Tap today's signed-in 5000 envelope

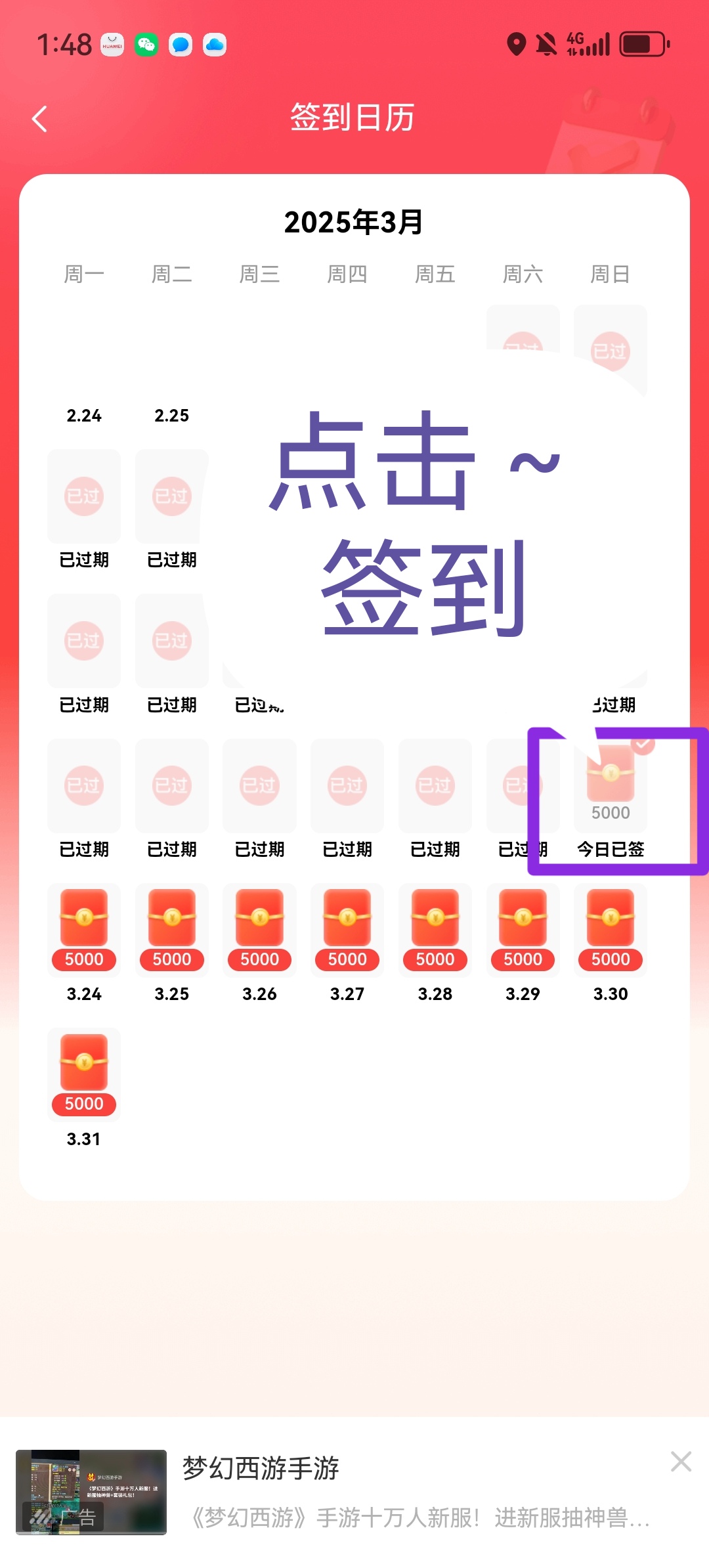point(611,786)
